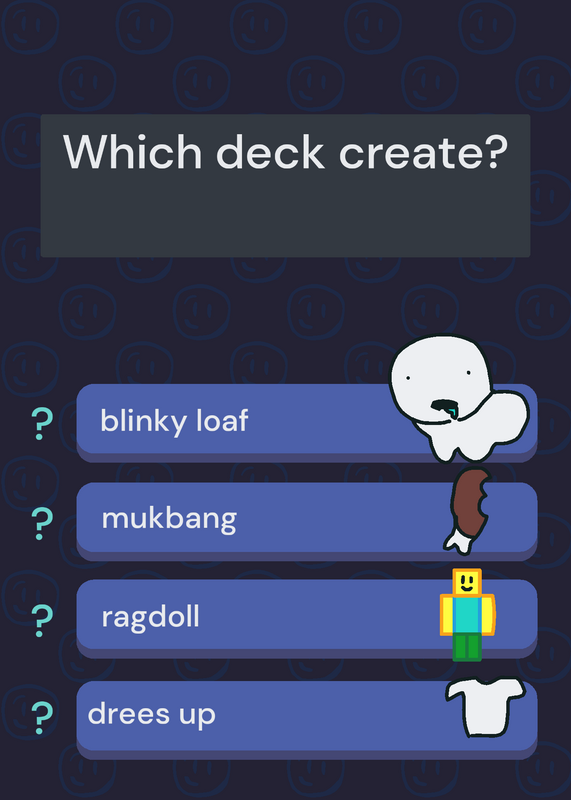View info via question mark beside ragdoll

click(42, 621)
